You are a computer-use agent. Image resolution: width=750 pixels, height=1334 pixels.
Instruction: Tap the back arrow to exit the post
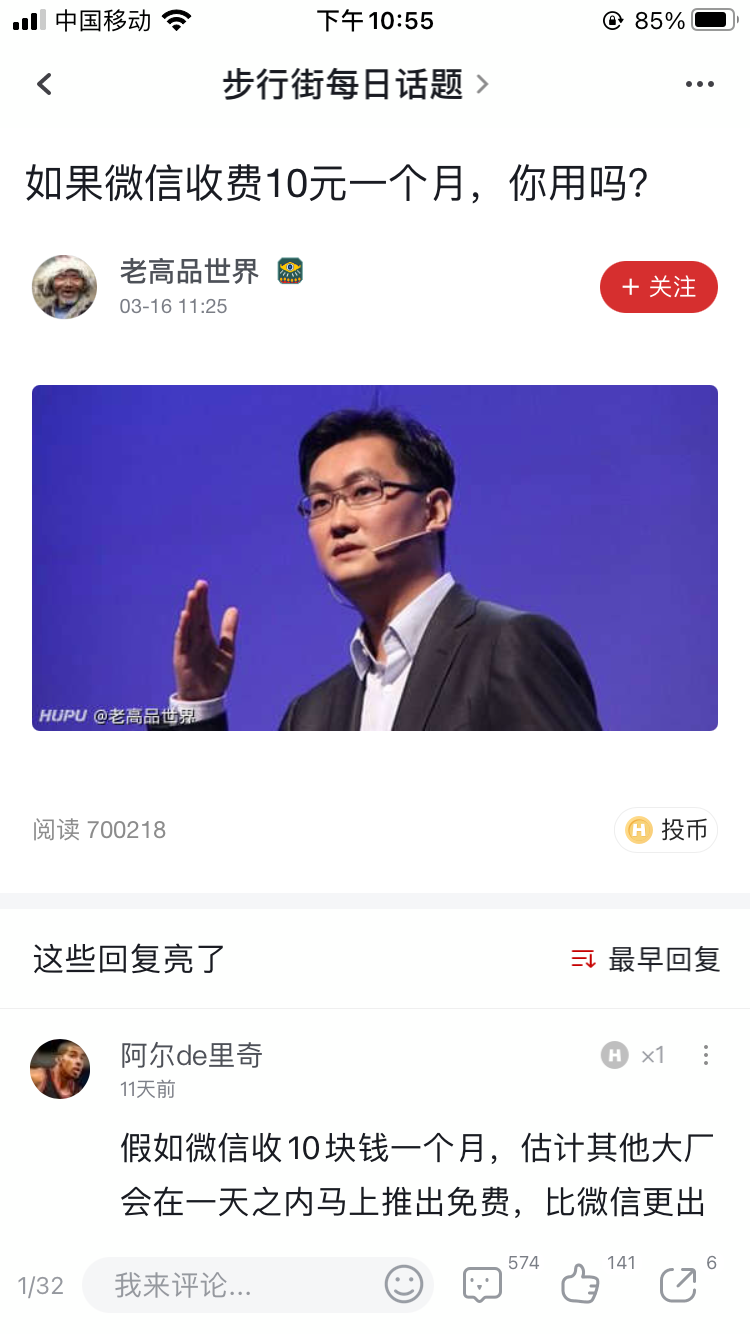(x=43, y=84)
